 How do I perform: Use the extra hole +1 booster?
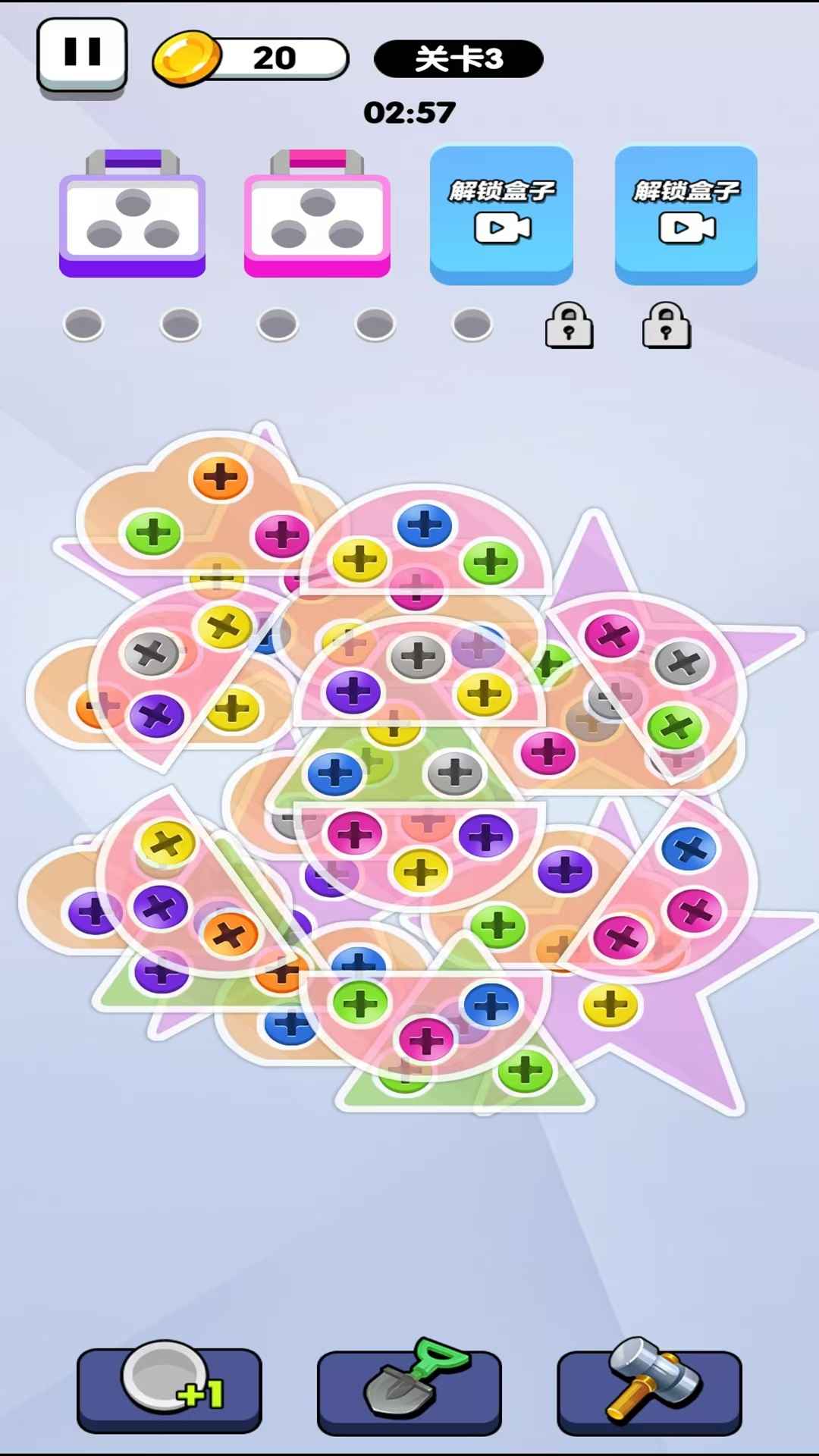pyautogui.click(x=169, y=1388)
